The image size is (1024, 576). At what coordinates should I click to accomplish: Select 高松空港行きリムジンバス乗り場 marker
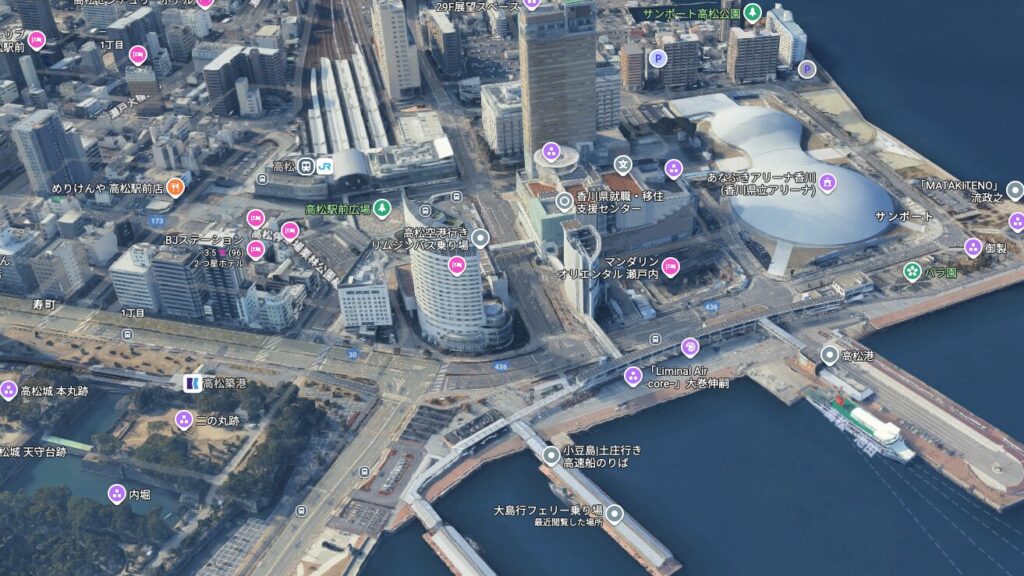pos(480,238)
